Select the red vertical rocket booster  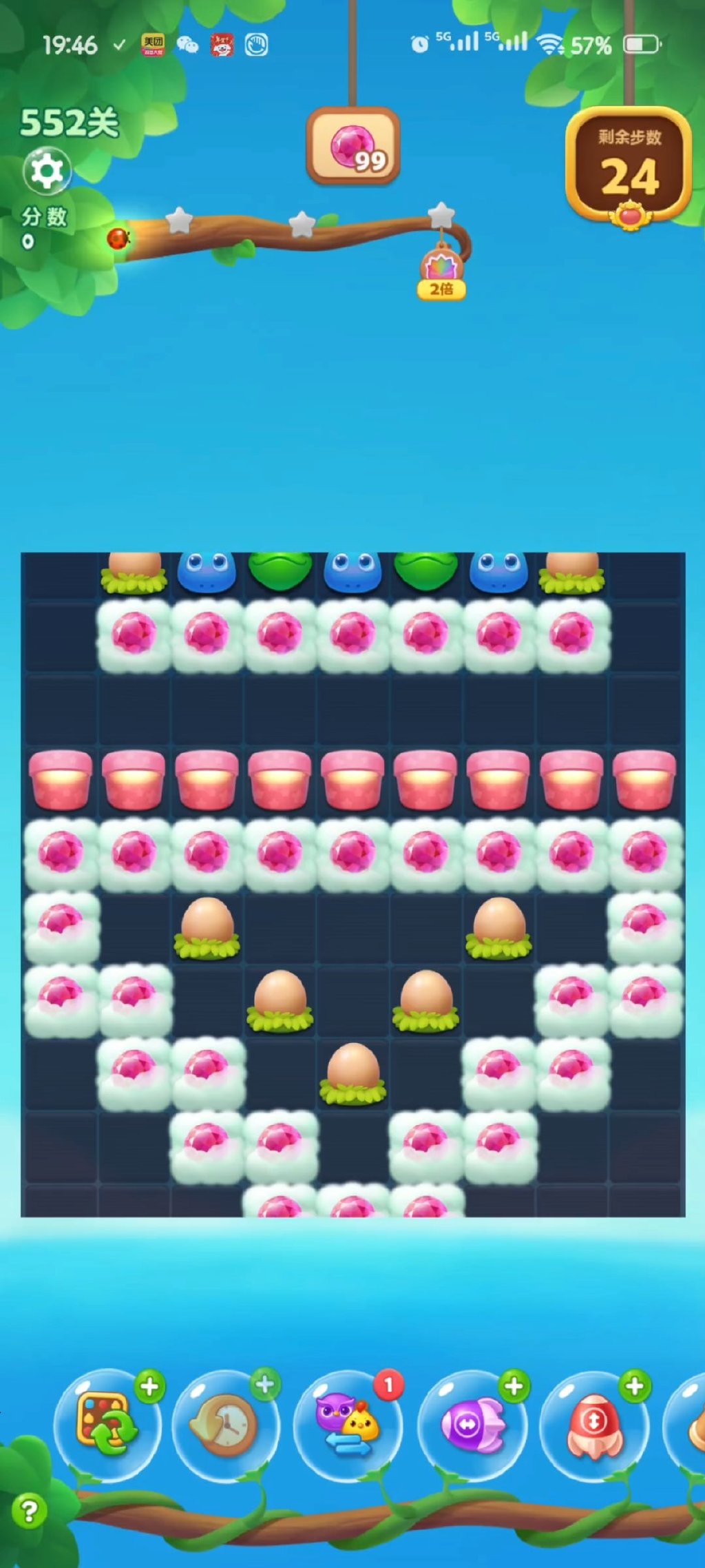click(x=594, y=1424)
